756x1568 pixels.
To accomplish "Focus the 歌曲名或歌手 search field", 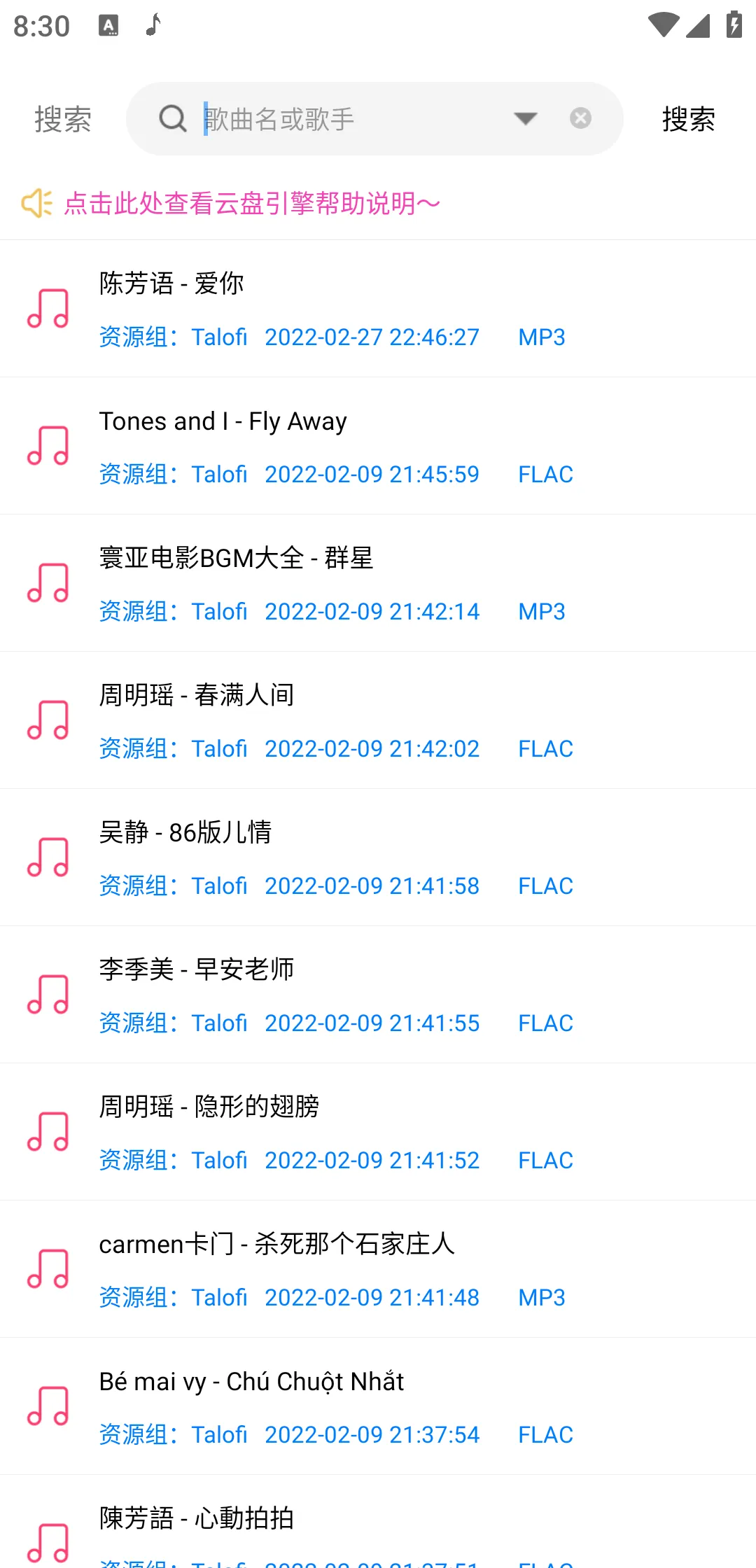I will (x=350, y=119).
